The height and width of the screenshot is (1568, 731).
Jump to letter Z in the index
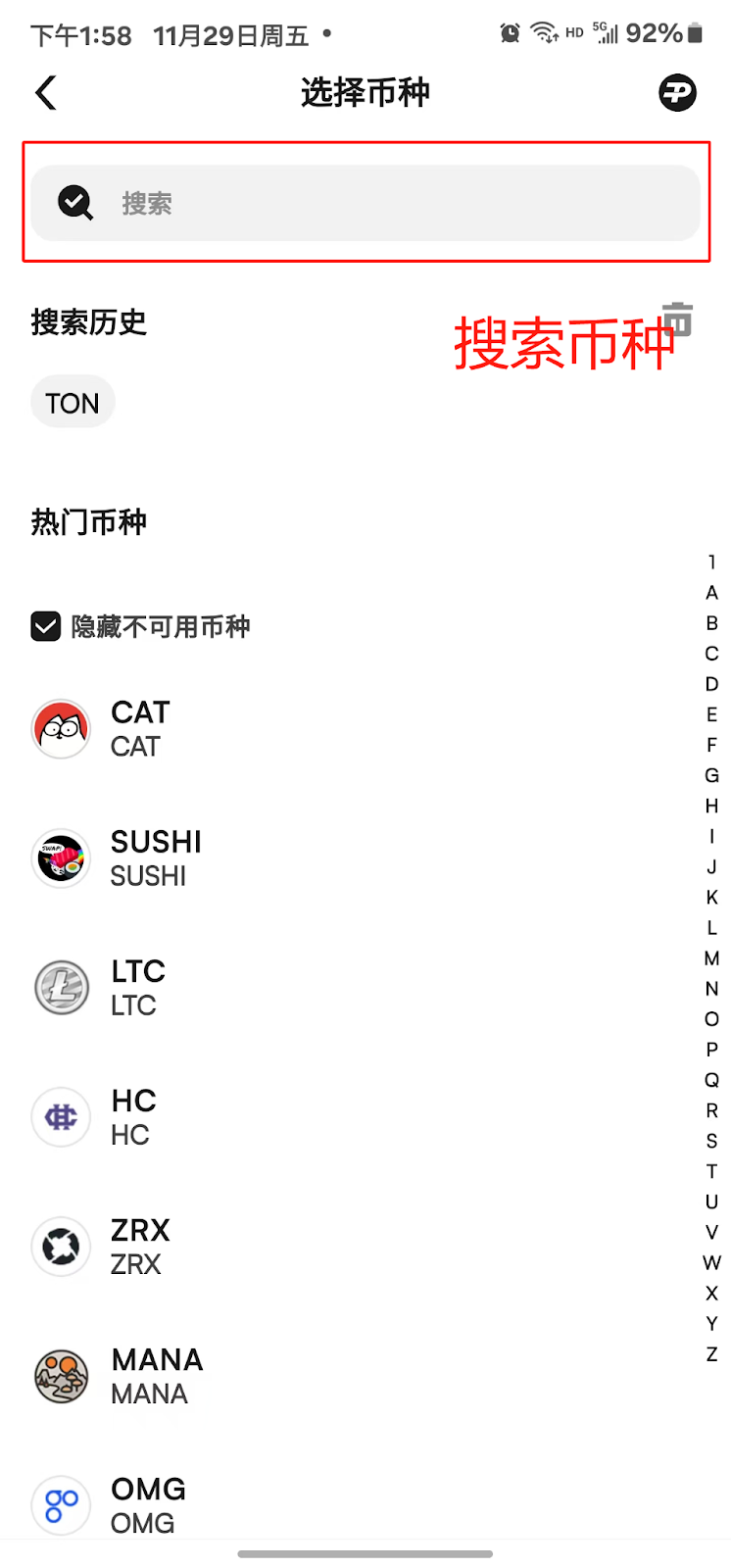pyautogui.click(x=712, y=1354)
